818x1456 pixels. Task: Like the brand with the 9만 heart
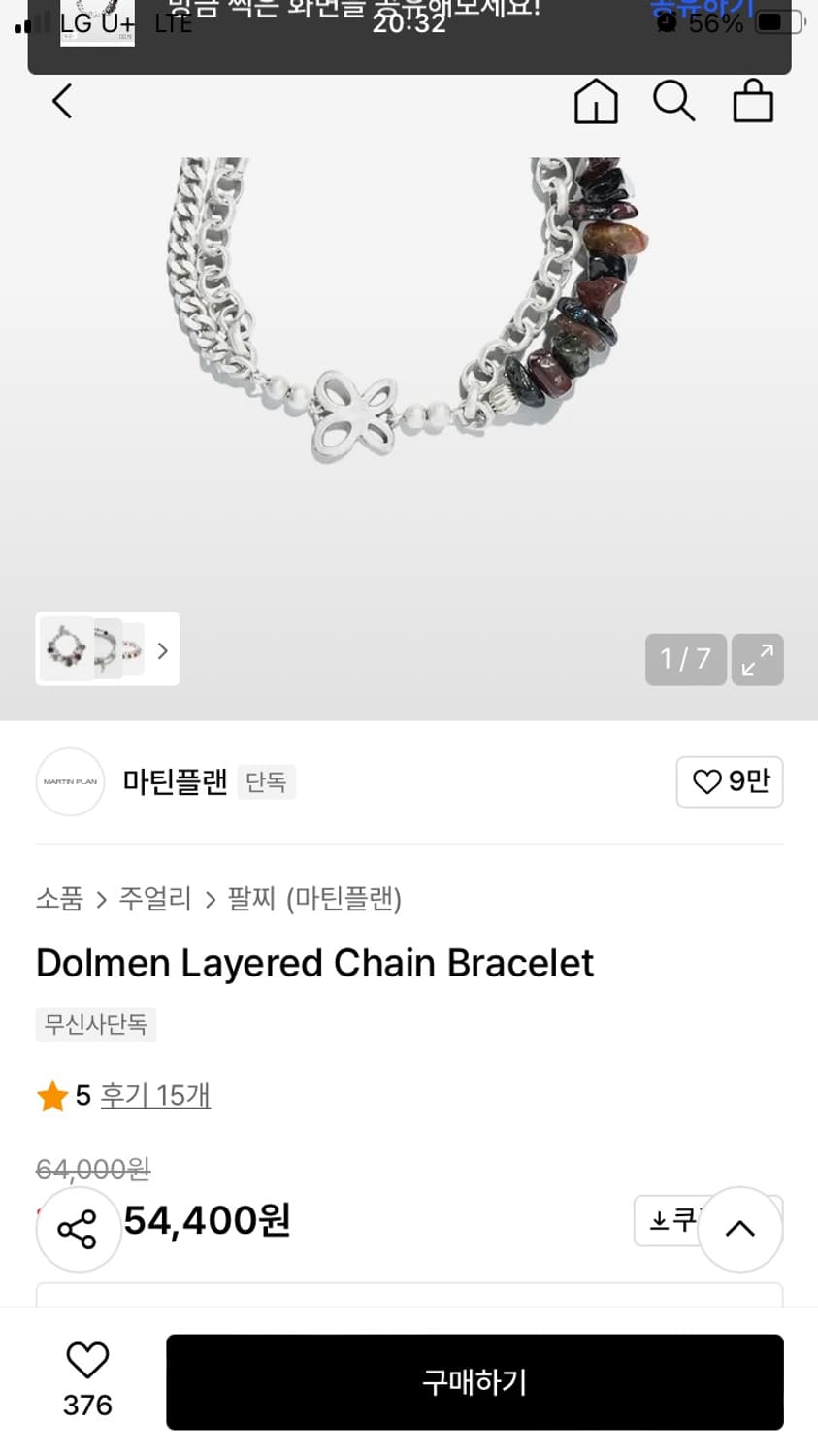[x=730, y=781]
